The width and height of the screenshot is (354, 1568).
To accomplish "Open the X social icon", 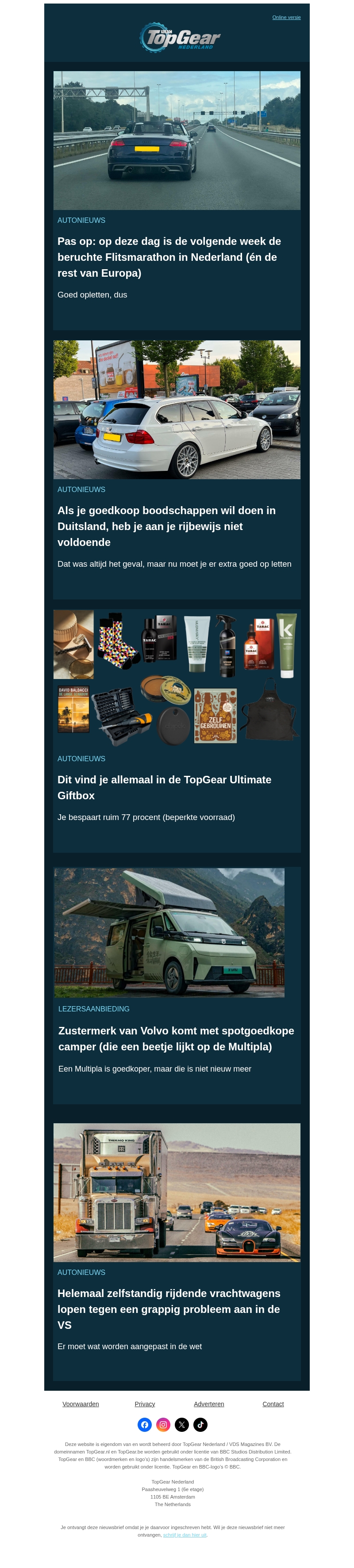I will 181,1424.
